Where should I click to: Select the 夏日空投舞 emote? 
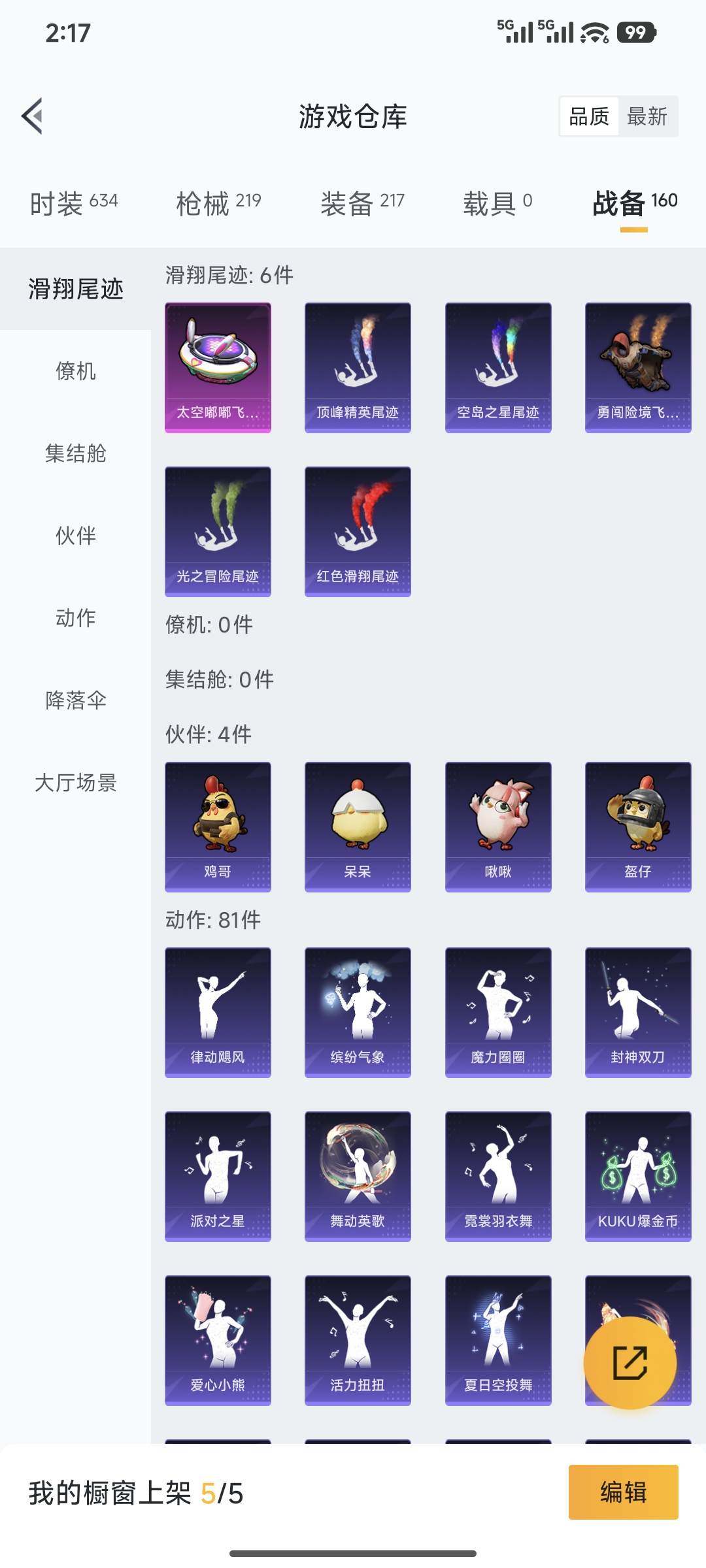pyautogui.click(x=497, y=1343)
